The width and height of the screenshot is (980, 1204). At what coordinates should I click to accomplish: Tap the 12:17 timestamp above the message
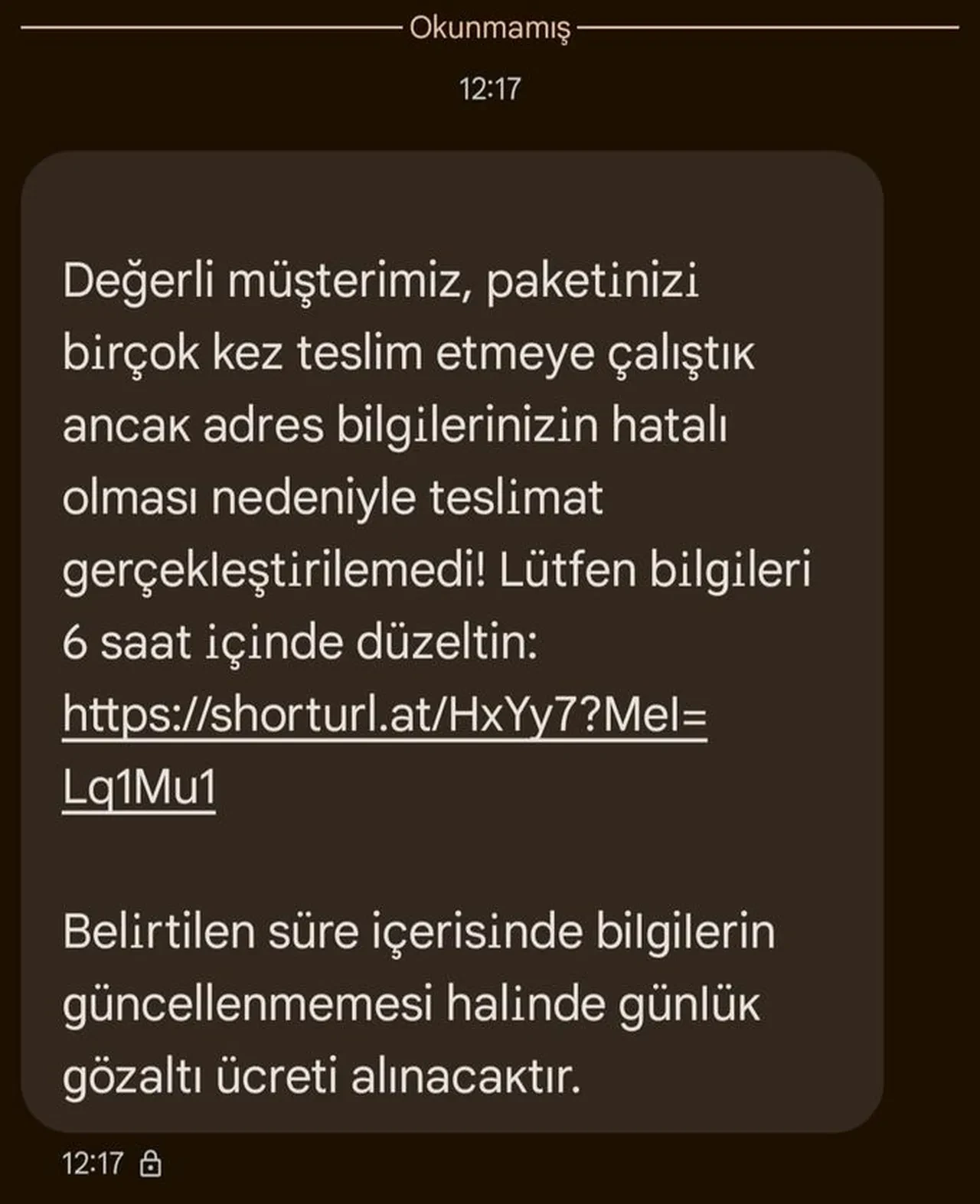click(x=488, y=88)
